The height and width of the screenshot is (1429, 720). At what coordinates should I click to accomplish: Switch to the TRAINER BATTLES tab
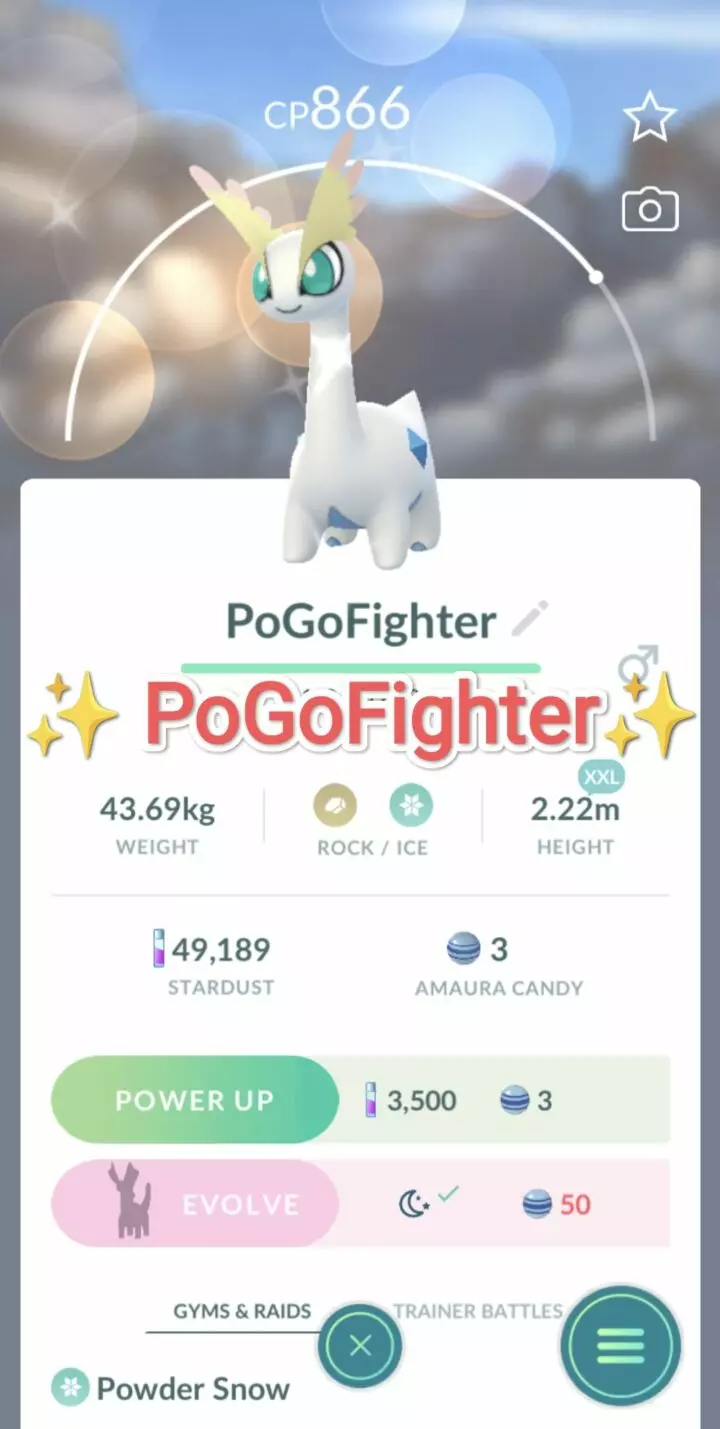point(477,1311)
